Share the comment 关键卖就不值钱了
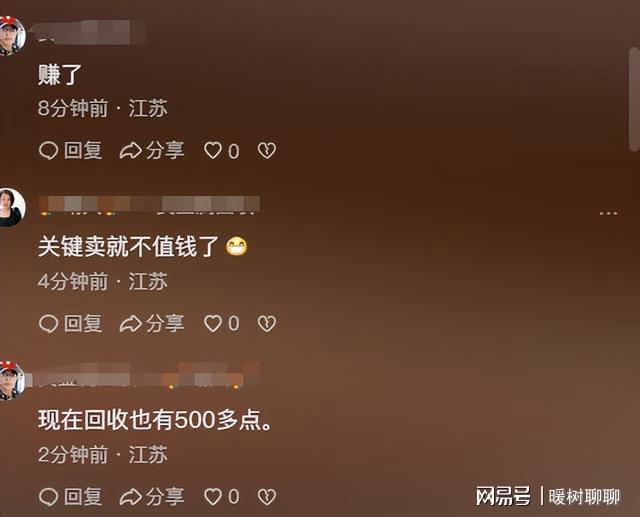Screen dimensions: 640x517 pos(152,324)
